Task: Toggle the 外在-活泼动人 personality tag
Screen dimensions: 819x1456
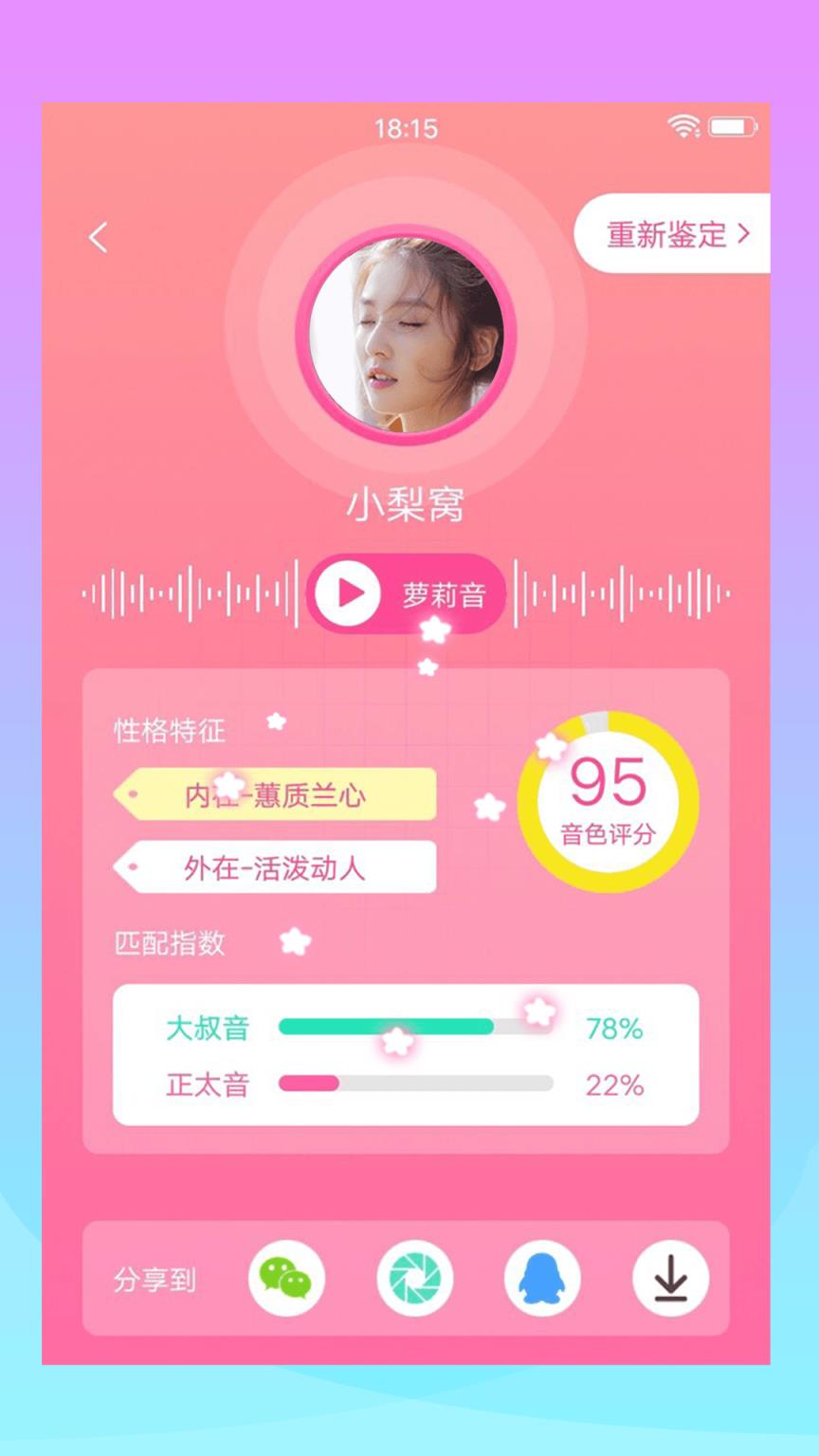Action: pos(275,867)
